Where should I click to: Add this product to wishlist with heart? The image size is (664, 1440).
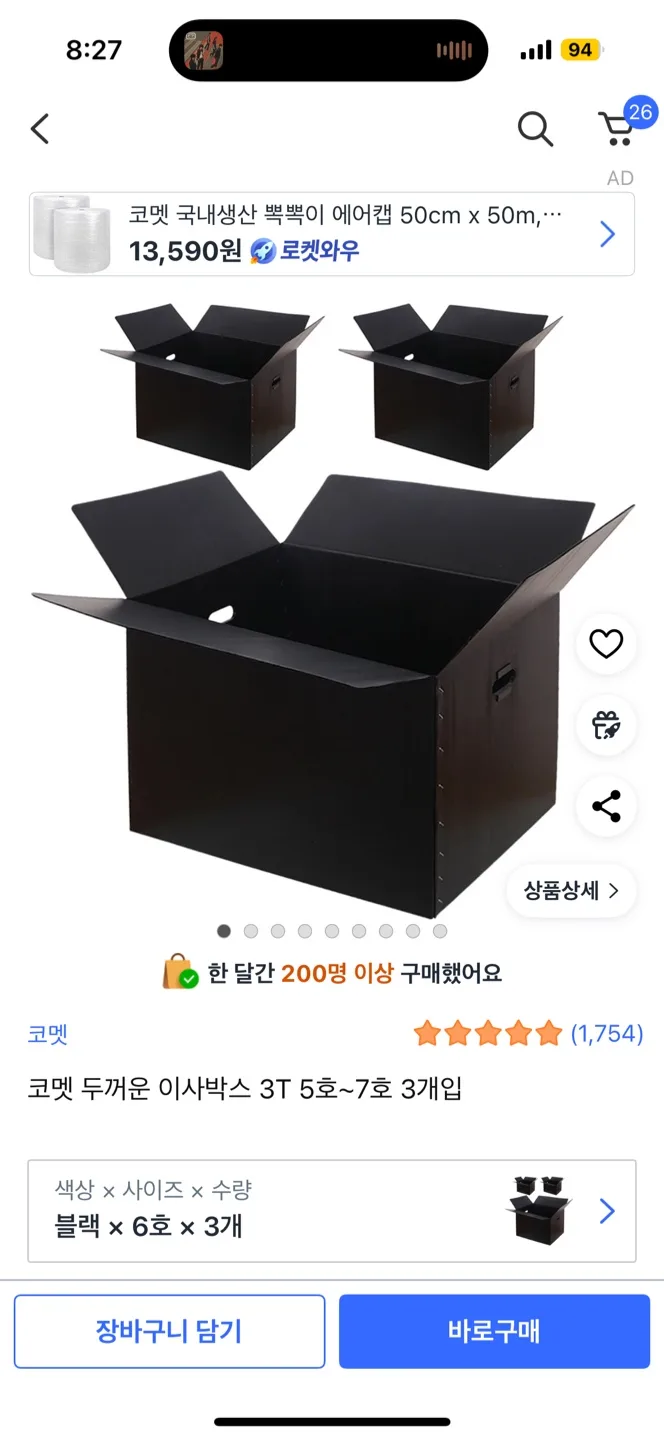tap(606, 644)
